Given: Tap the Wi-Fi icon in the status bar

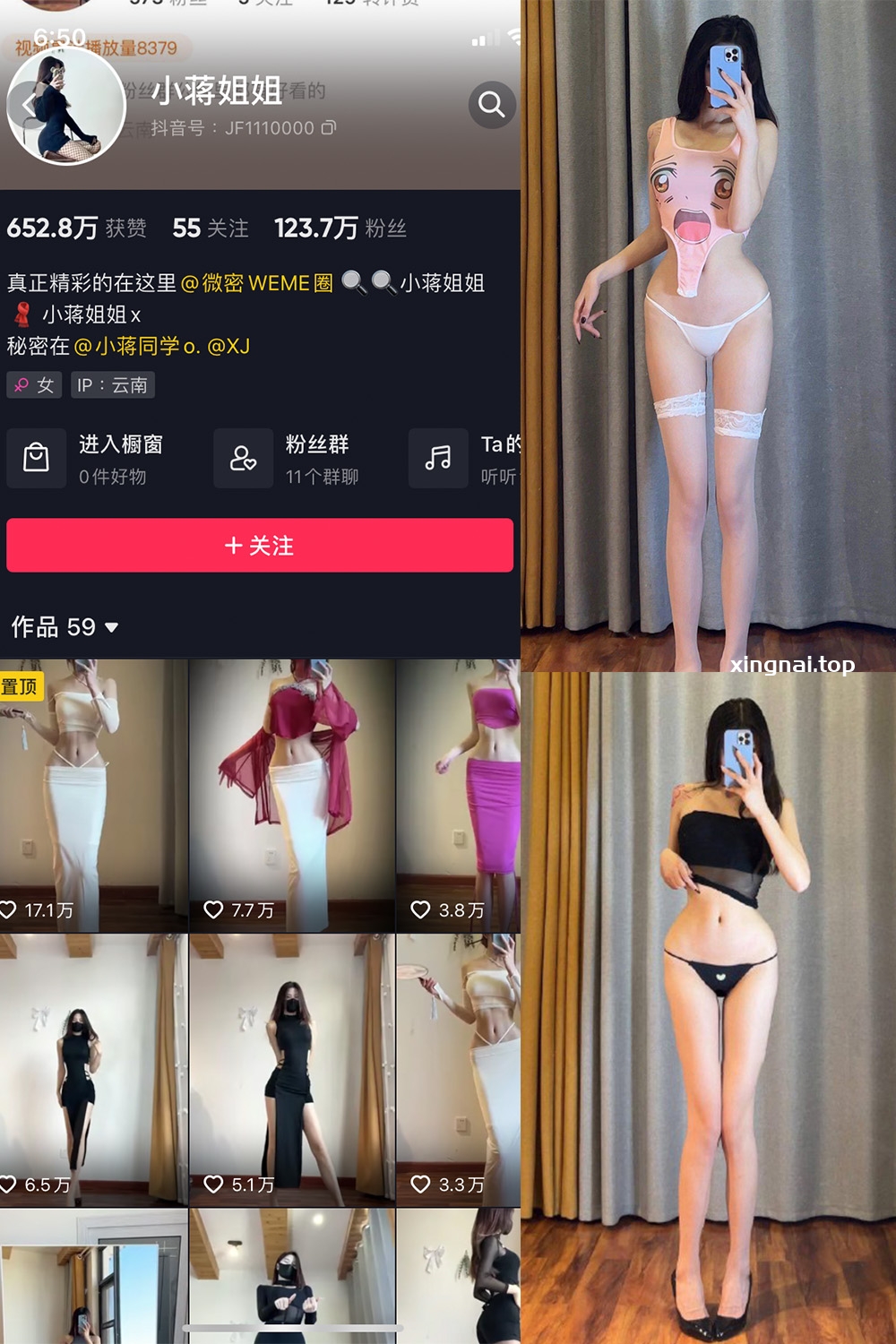Looking at the screenshot, I should [515, 38].
